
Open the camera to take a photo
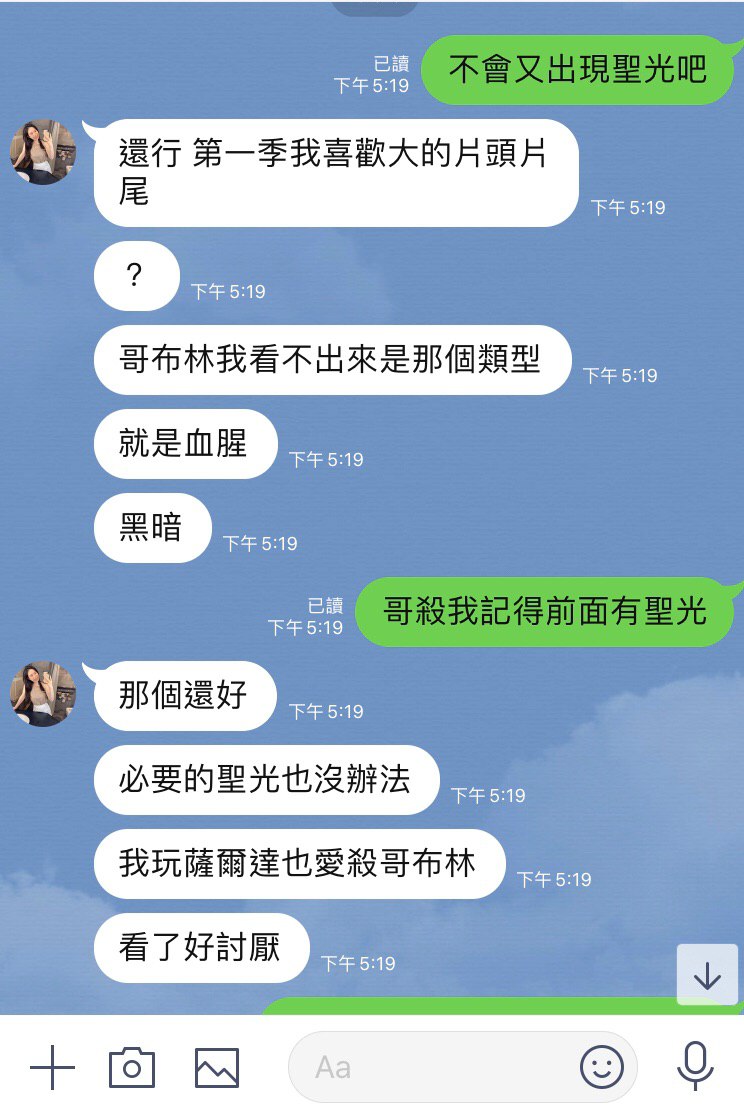pos(132,1068)
